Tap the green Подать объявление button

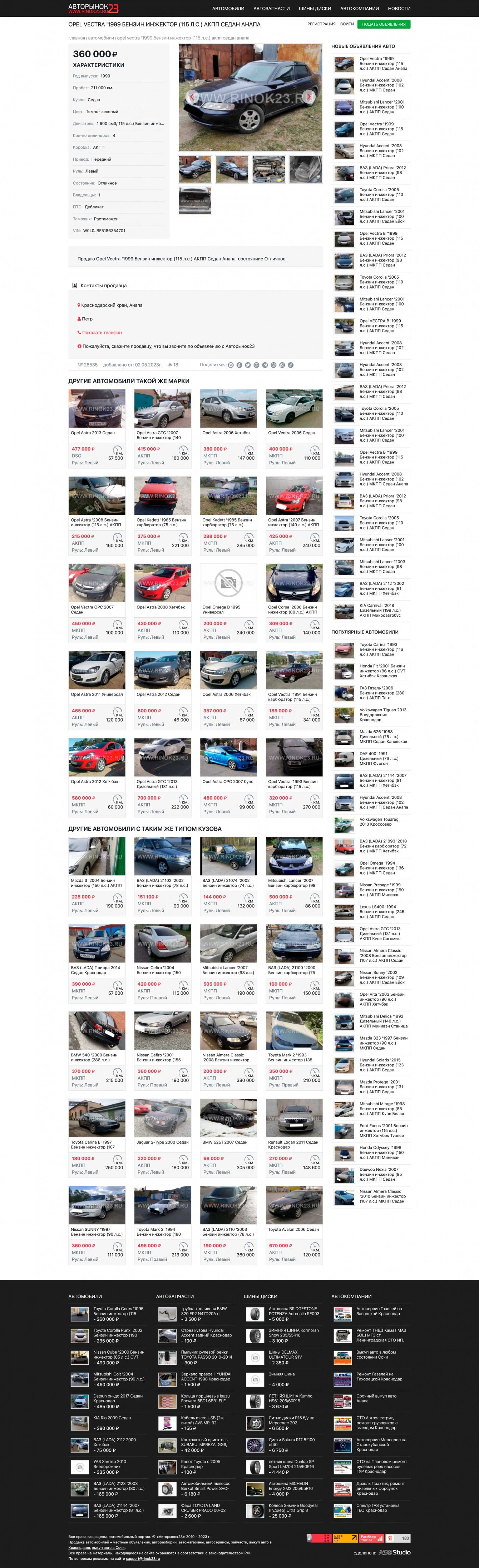[x=383, y=24]
